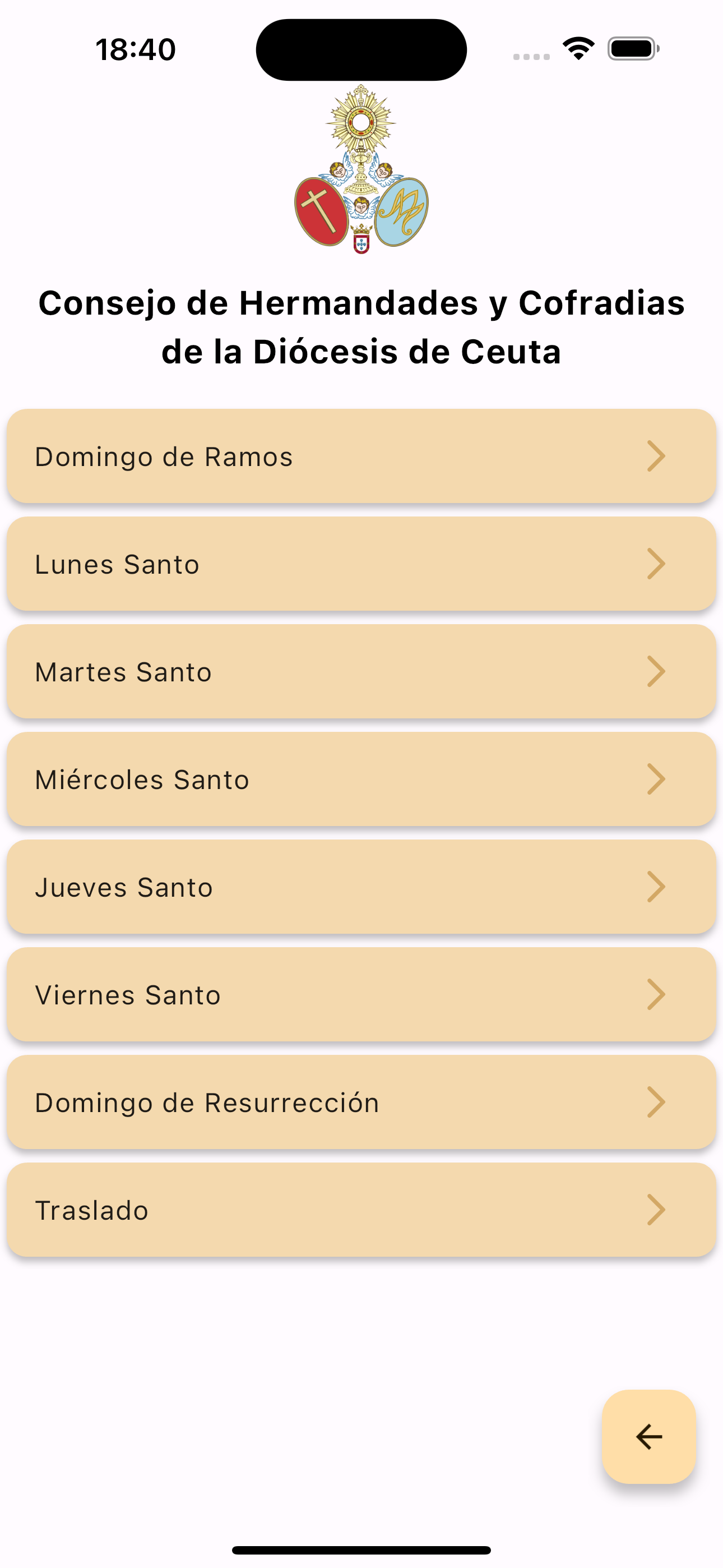Open Domingo de Ramos
This screenshot has width=723, height=1568.
click(x=361, y=456)
